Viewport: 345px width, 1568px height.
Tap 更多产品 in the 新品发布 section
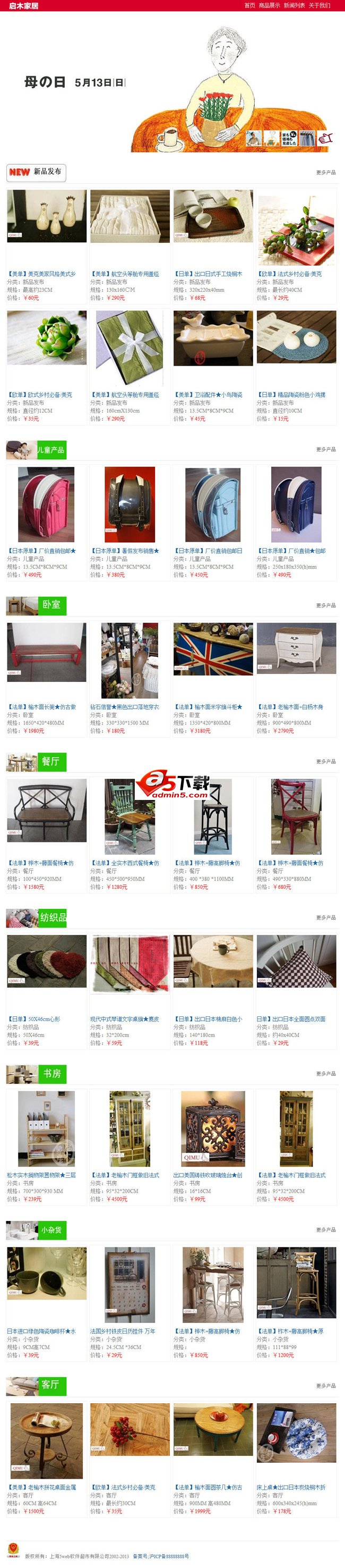coord(325,173)
